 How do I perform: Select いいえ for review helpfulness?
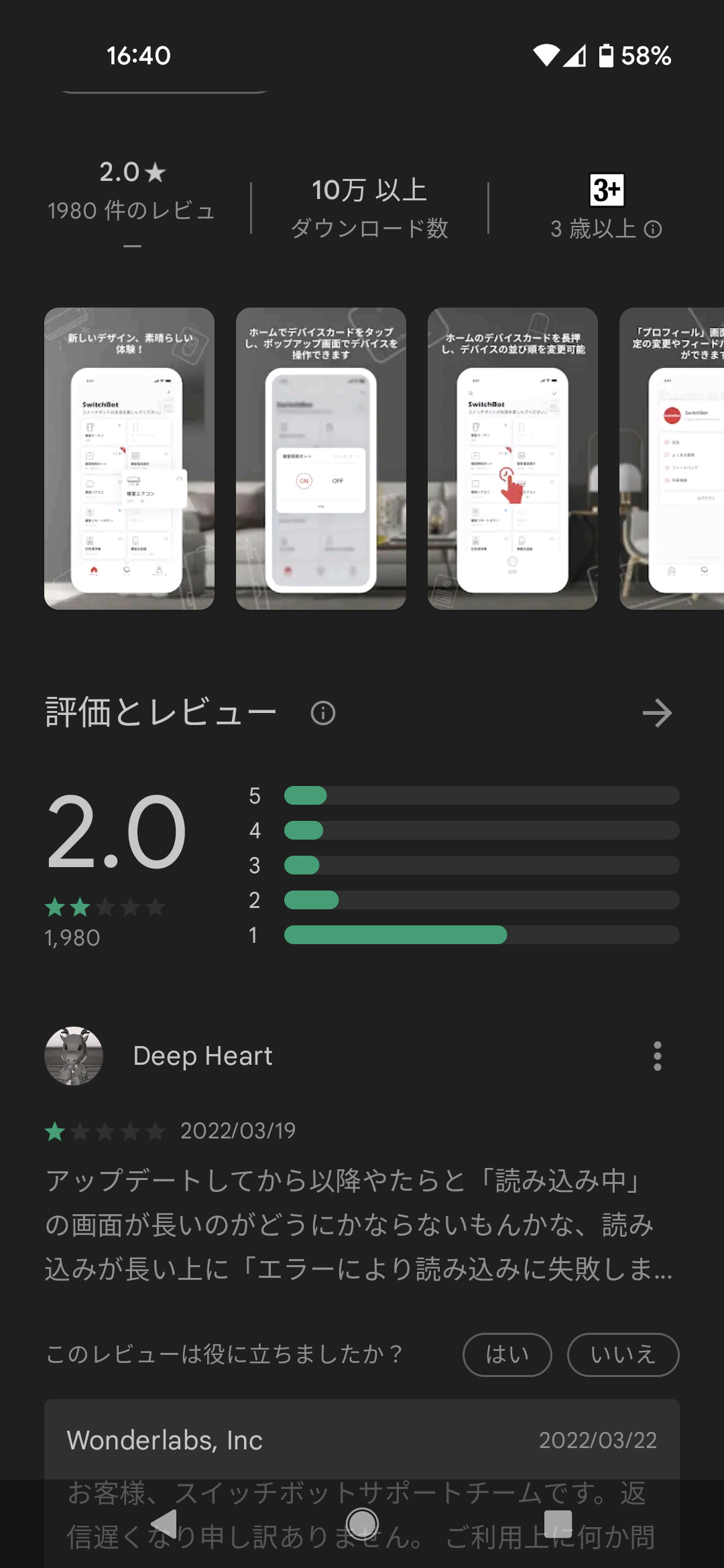point(623,1355)
